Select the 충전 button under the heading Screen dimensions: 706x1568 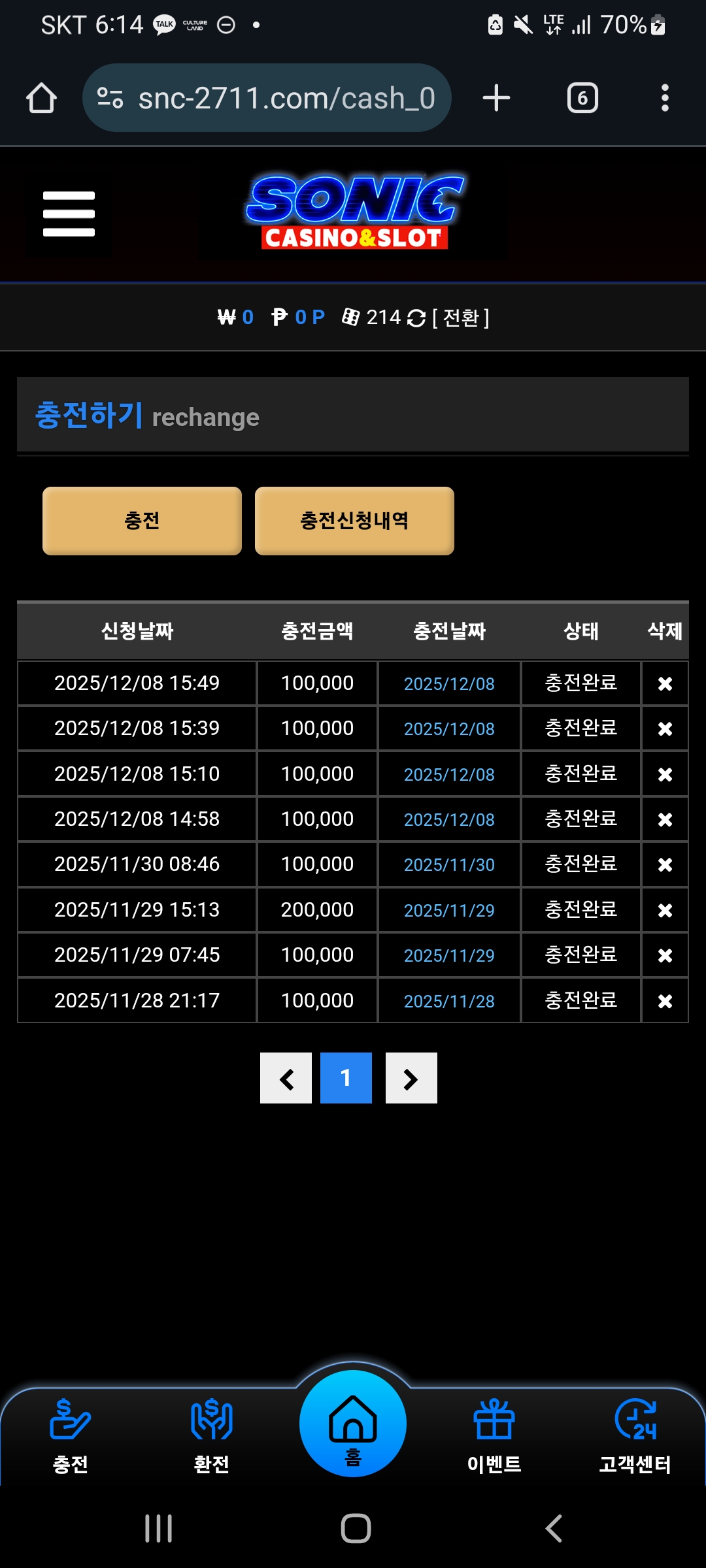(142, 521)
